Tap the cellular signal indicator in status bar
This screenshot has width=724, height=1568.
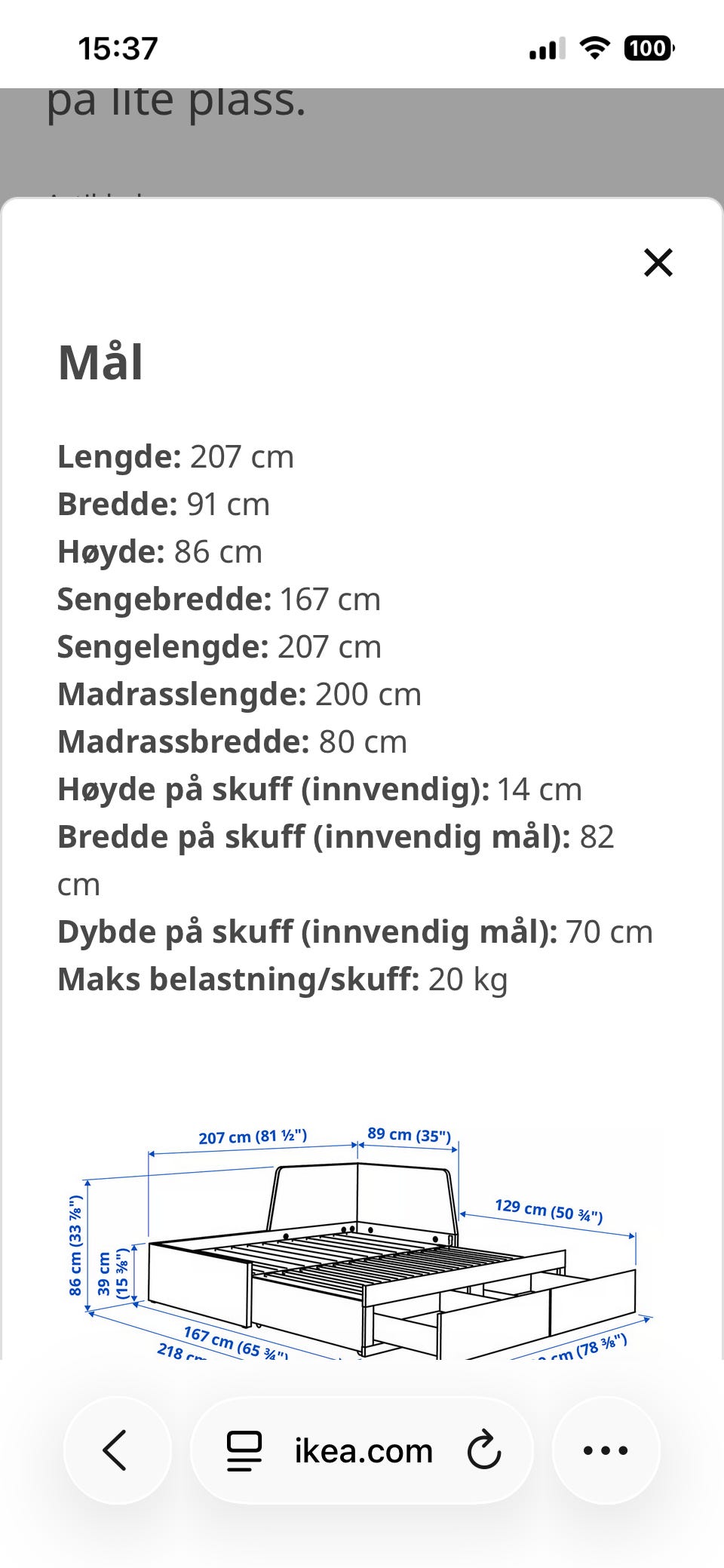(x=547, y=48)
